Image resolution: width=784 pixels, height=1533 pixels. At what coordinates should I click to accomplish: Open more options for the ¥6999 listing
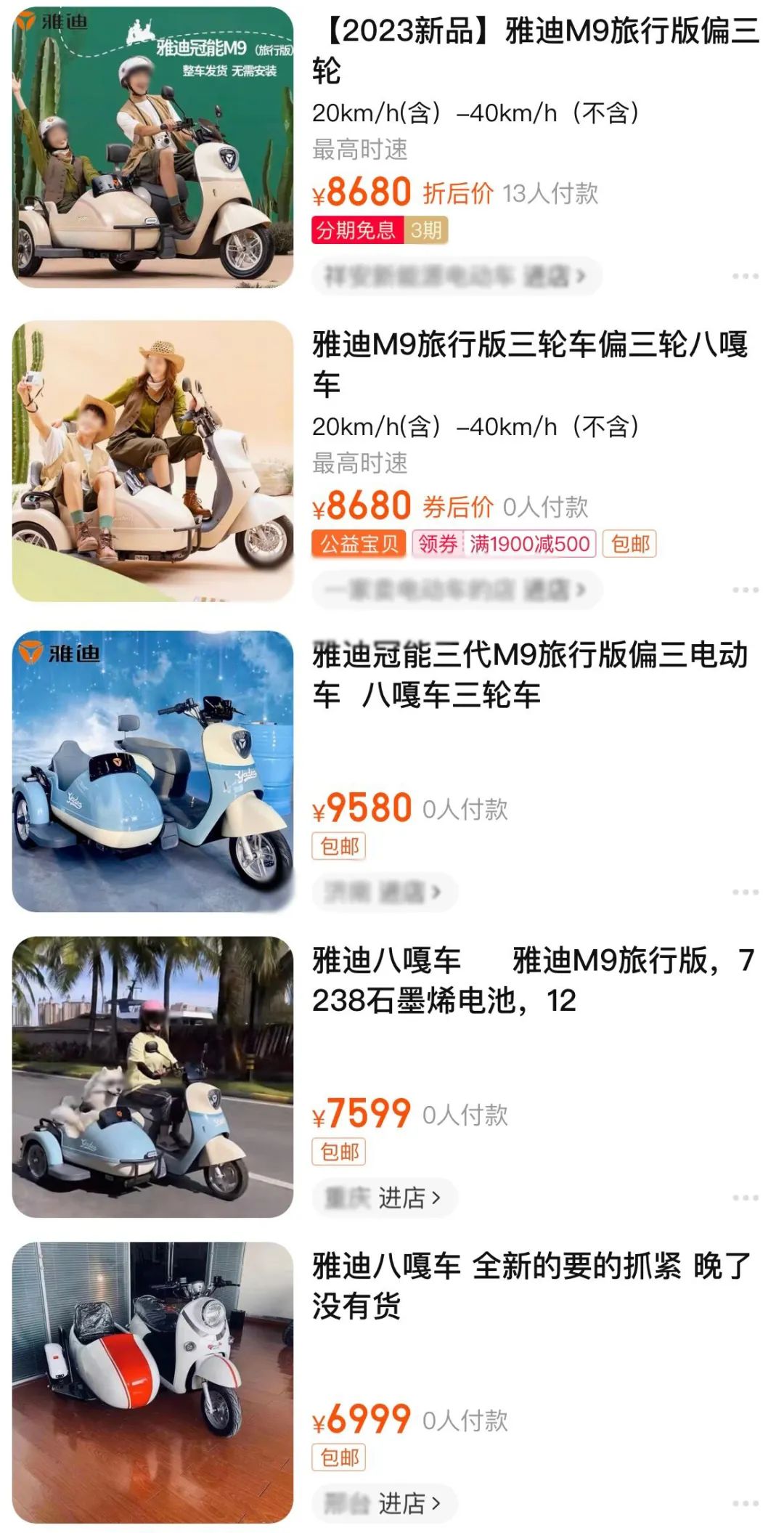[x=745, y=1502]
